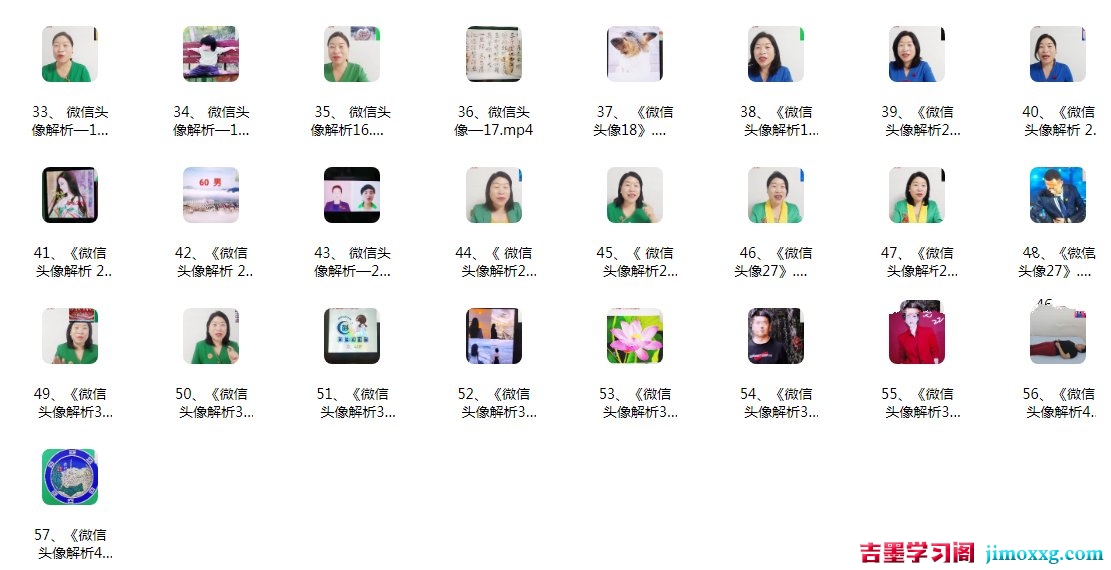Open file 43、微信头像解析—2
Screen dimensions: 1111x570
click(x=351, y=196)
